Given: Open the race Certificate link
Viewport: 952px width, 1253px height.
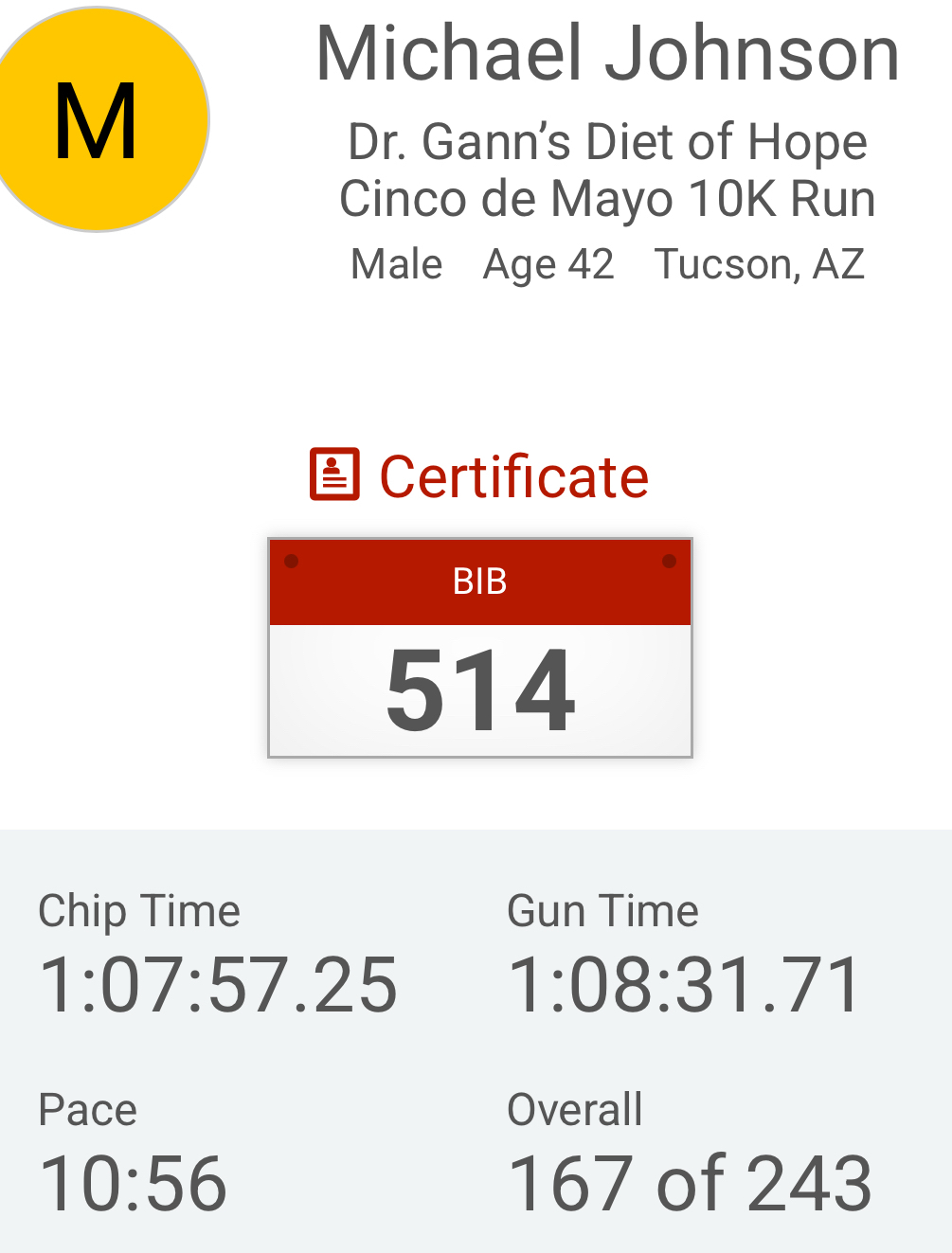Looking at the screenshot, I should click(480, 475).
